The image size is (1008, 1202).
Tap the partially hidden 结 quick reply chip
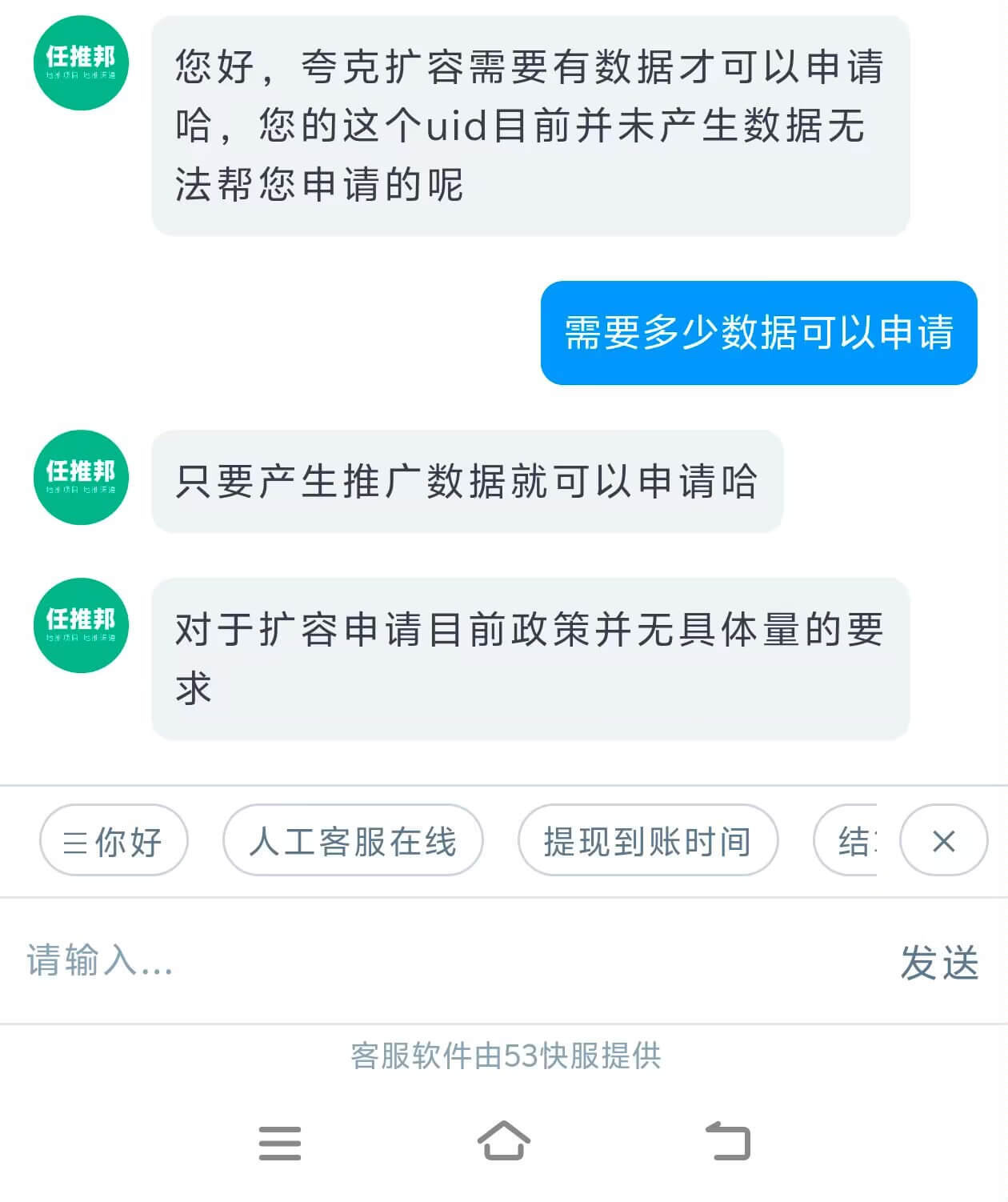coord(858,840)
